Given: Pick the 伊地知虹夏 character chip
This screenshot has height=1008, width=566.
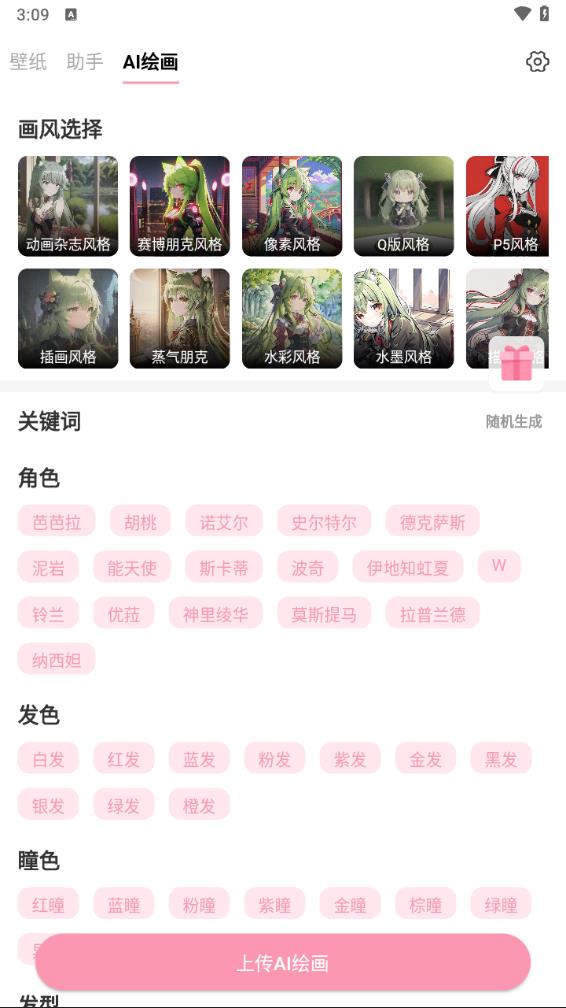Looking at the screenshot, I should click(408, 567).
